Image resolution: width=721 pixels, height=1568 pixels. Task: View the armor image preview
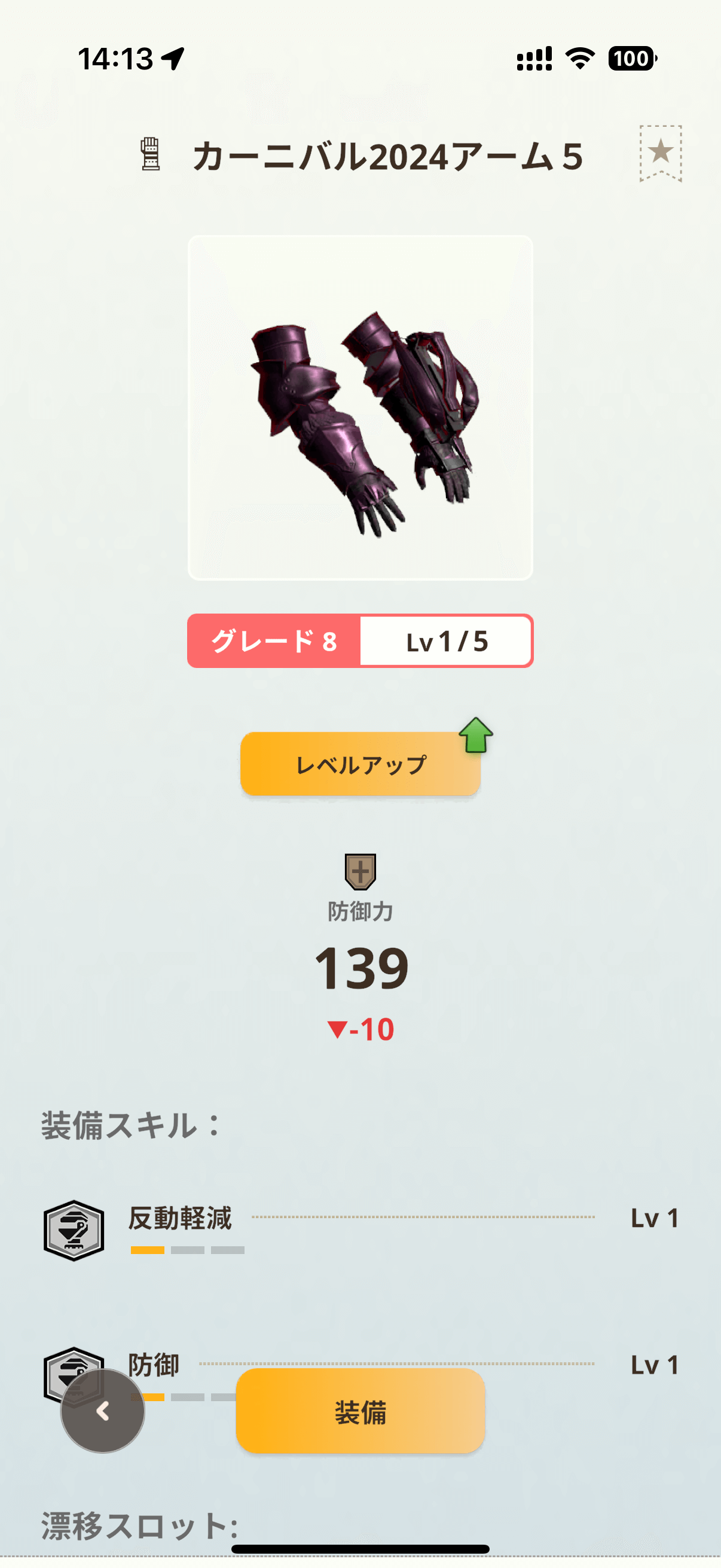coord(360,407)
